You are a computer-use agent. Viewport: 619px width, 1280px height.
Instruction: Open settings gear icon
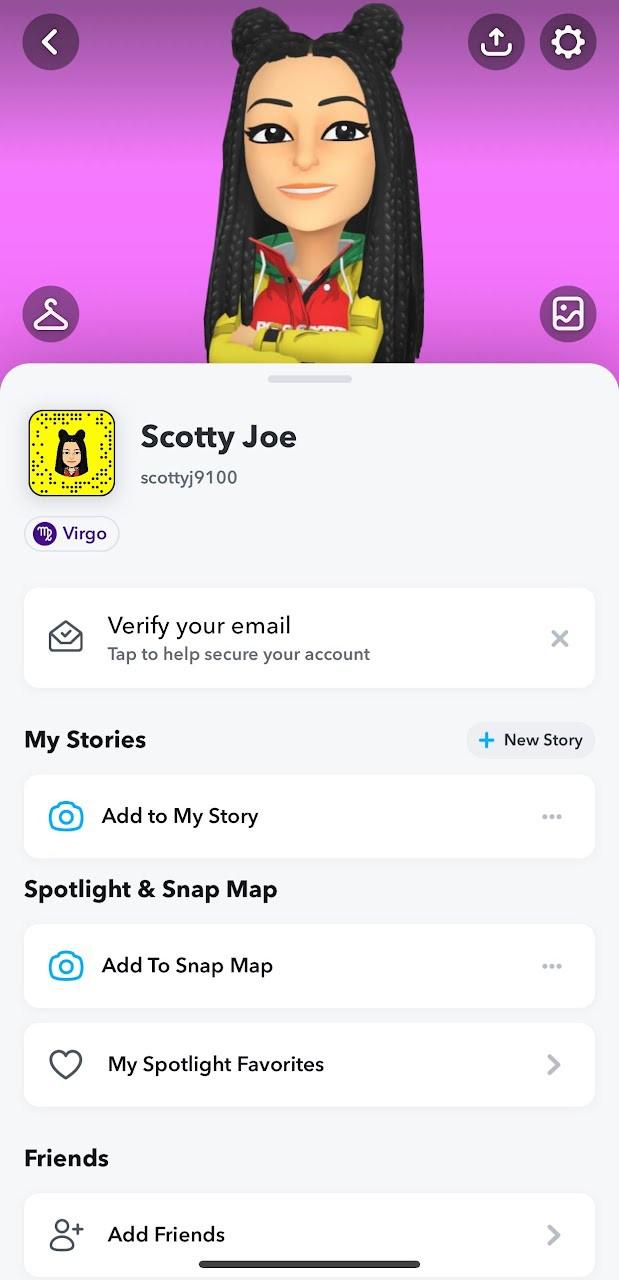(567, 42)
